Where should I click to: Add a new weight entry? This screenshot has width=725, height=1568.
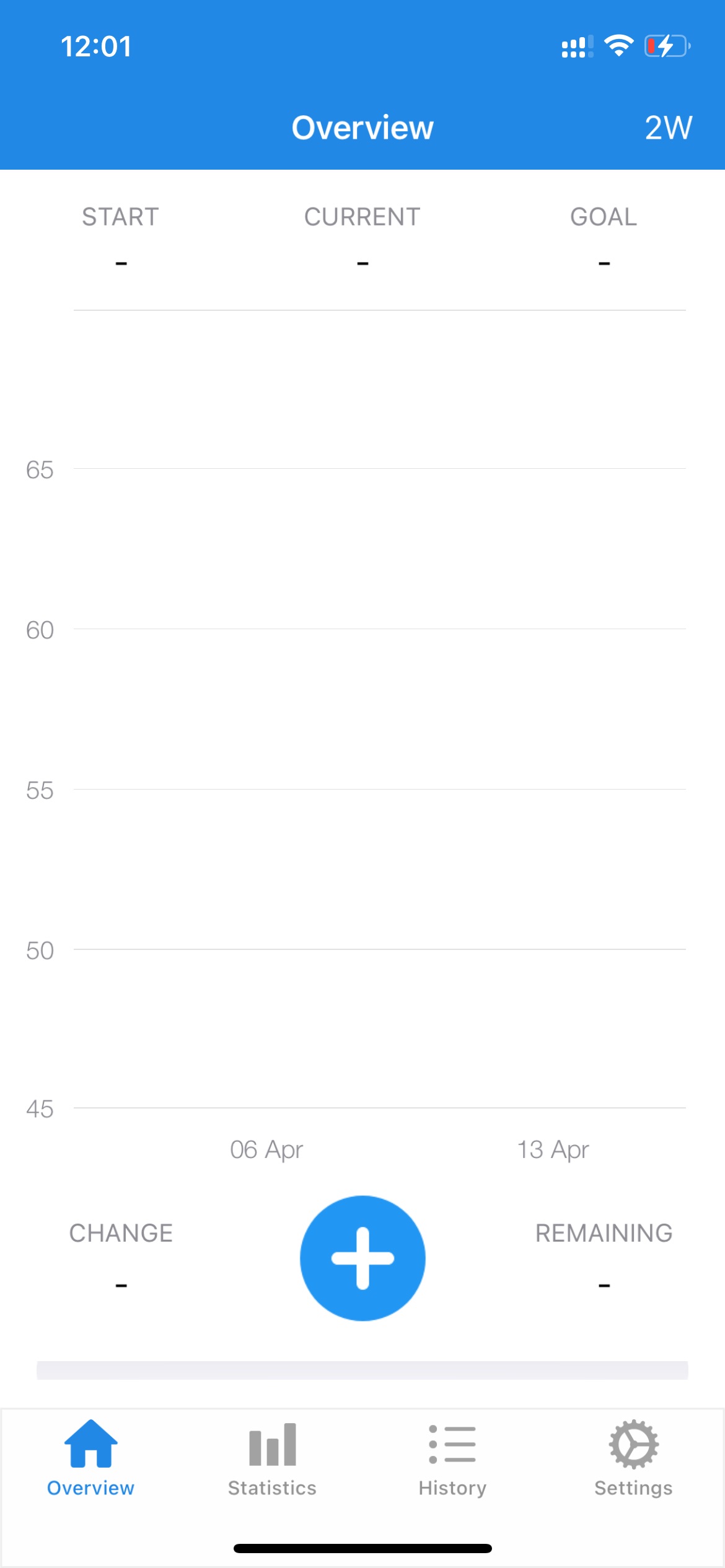(362, 1258)
